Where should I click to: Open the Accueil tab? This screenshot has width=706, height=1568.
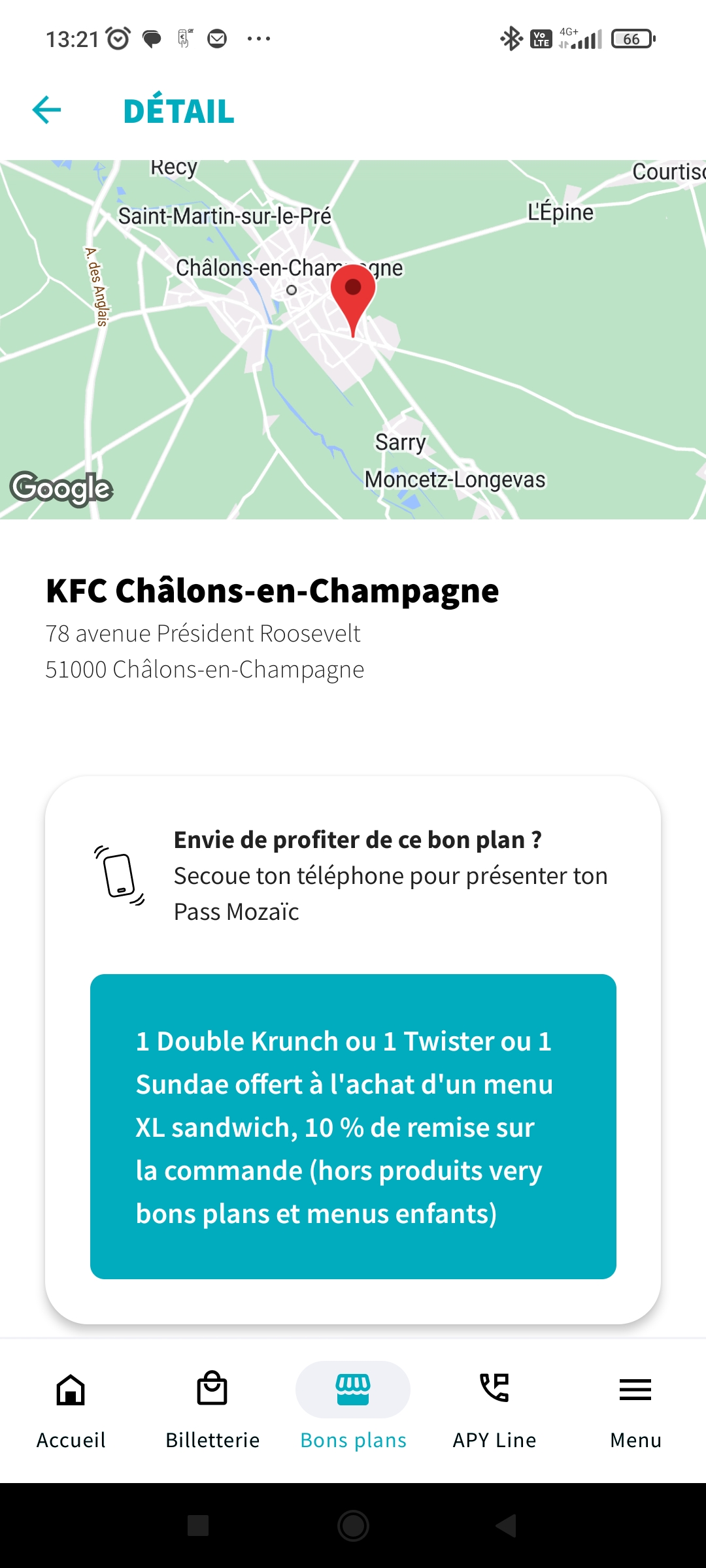pos(71,1408)
